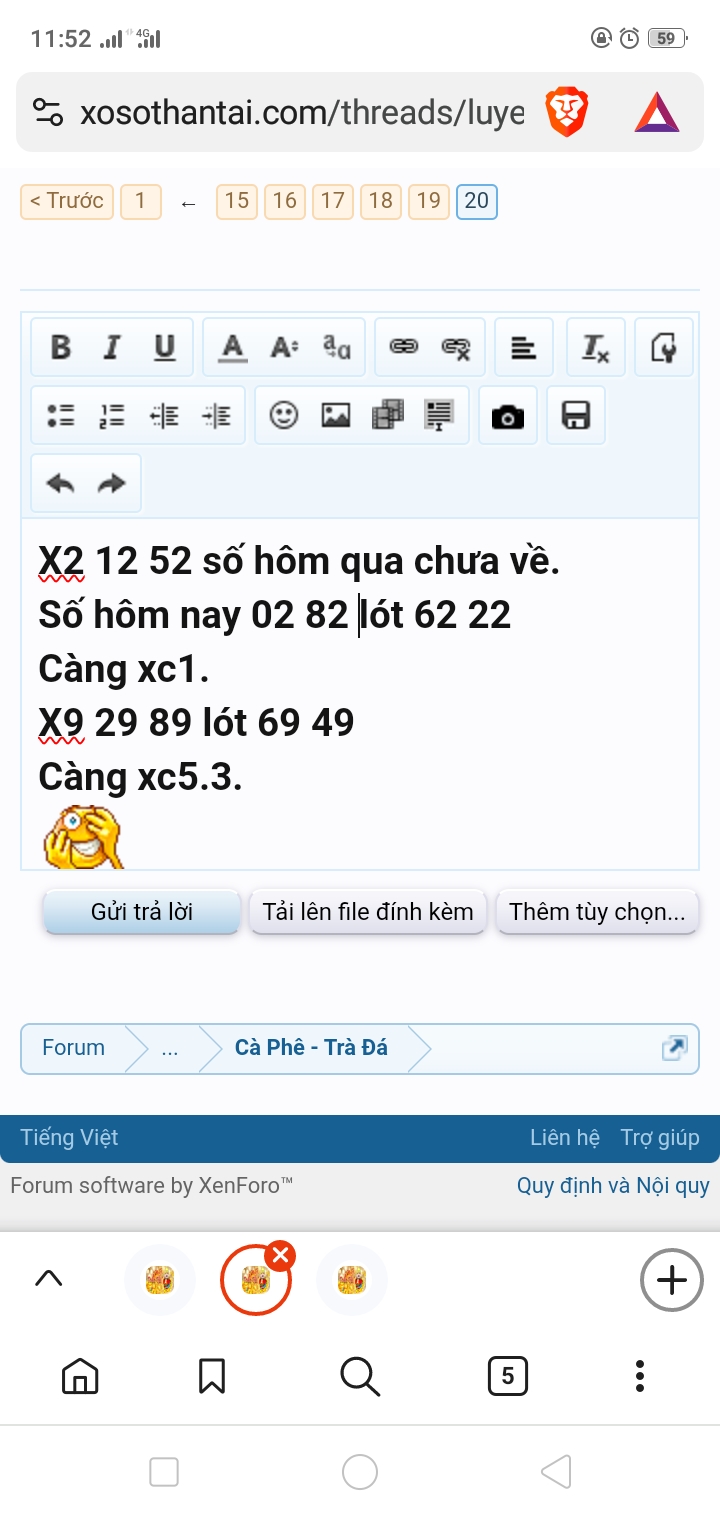Open the Liên hệ footer link

point(565,1138)
